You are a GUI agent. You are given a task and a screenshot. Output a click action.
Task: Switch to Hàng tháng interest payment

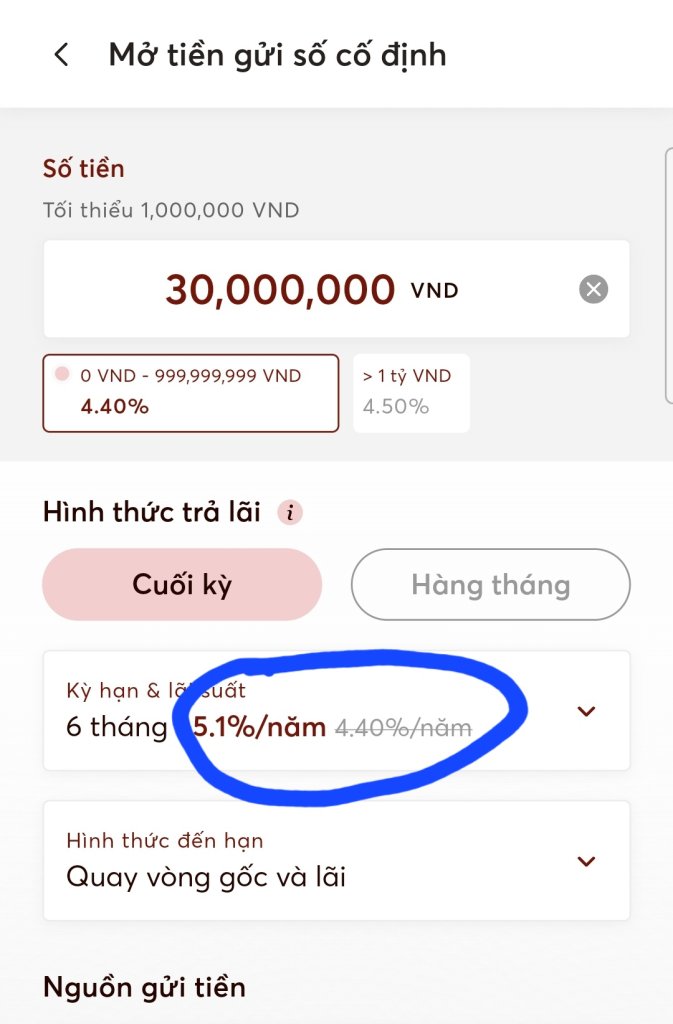[490, 585]
